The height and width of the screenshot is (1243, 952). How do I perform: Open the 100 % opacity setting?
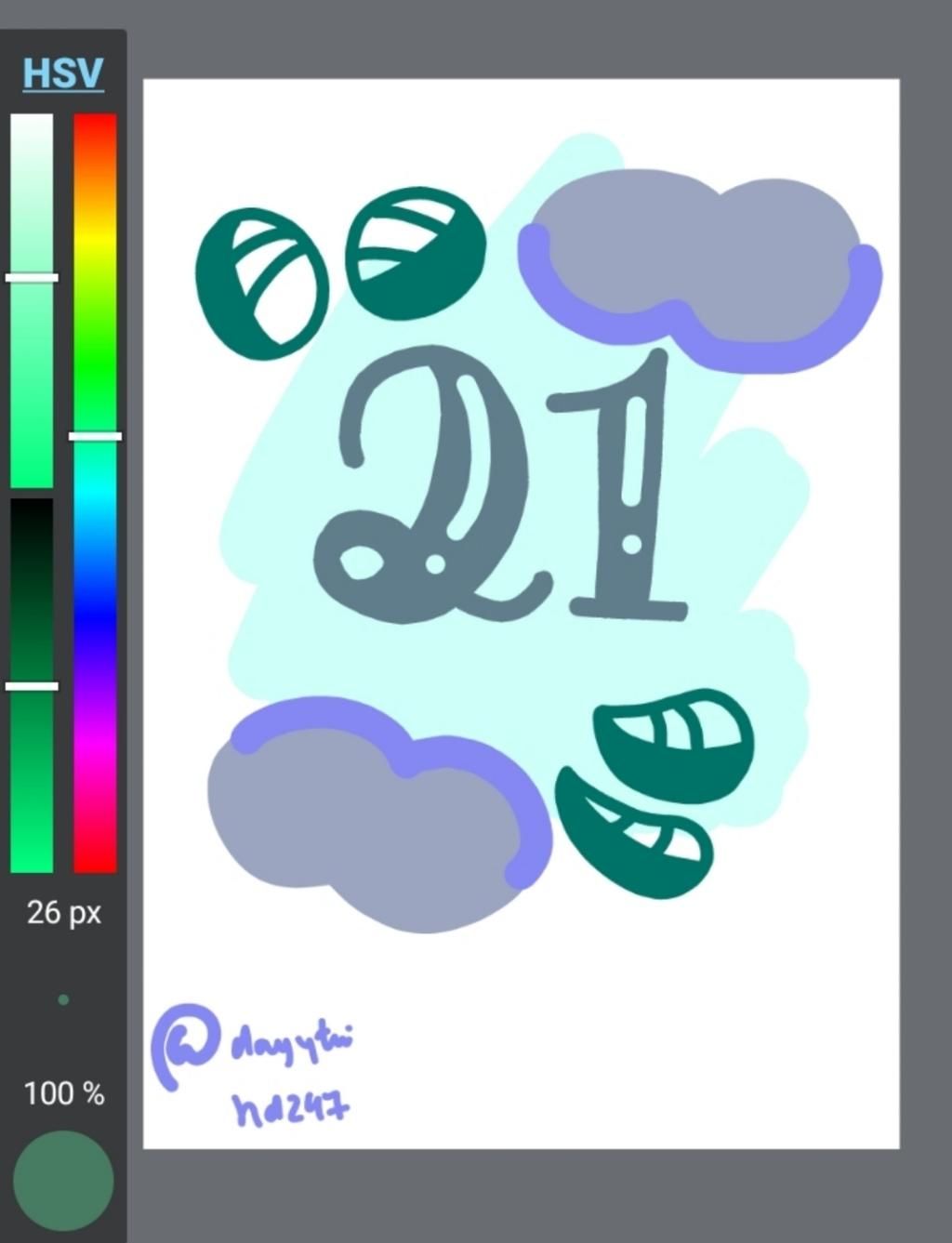(63, 1093)
